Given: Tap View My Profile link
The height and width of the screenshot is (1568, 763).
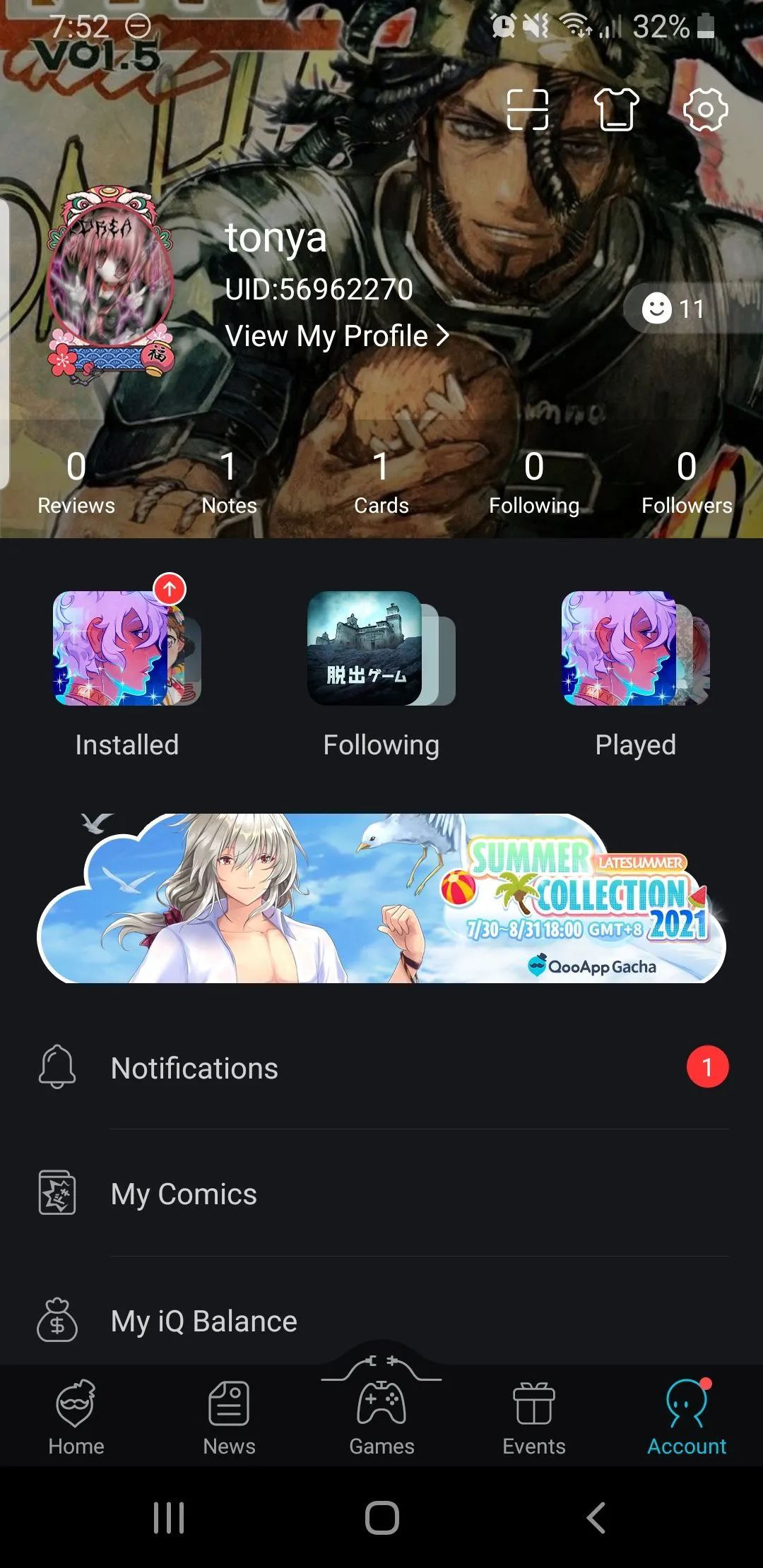Looking at the screenshot, I should pyautogui.click(x=336, y=336).
